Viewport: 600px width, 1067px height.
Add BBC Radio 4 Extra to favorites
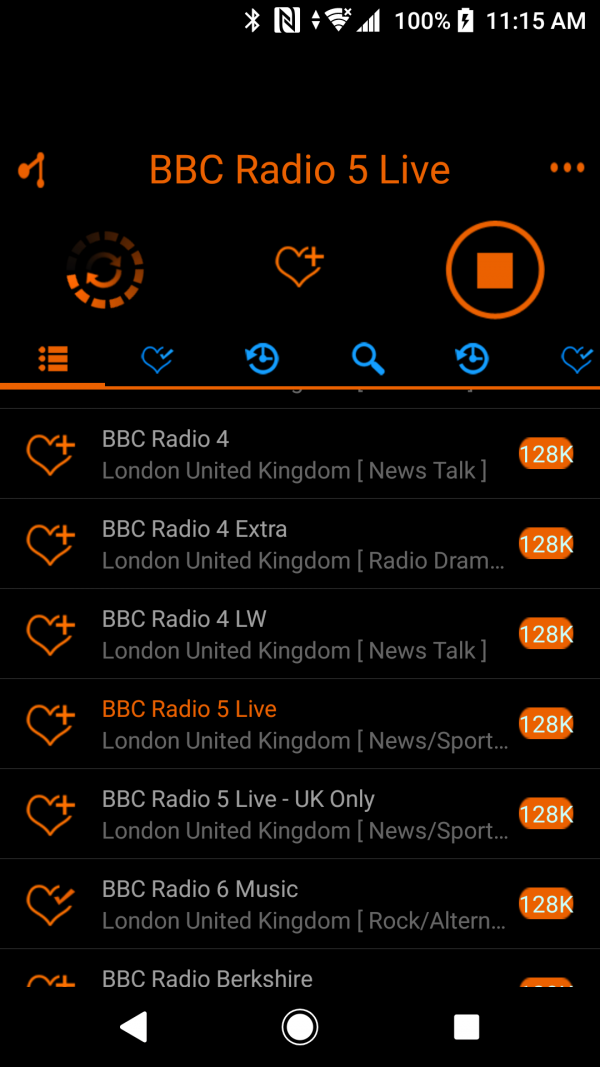[x=50, y=544]
